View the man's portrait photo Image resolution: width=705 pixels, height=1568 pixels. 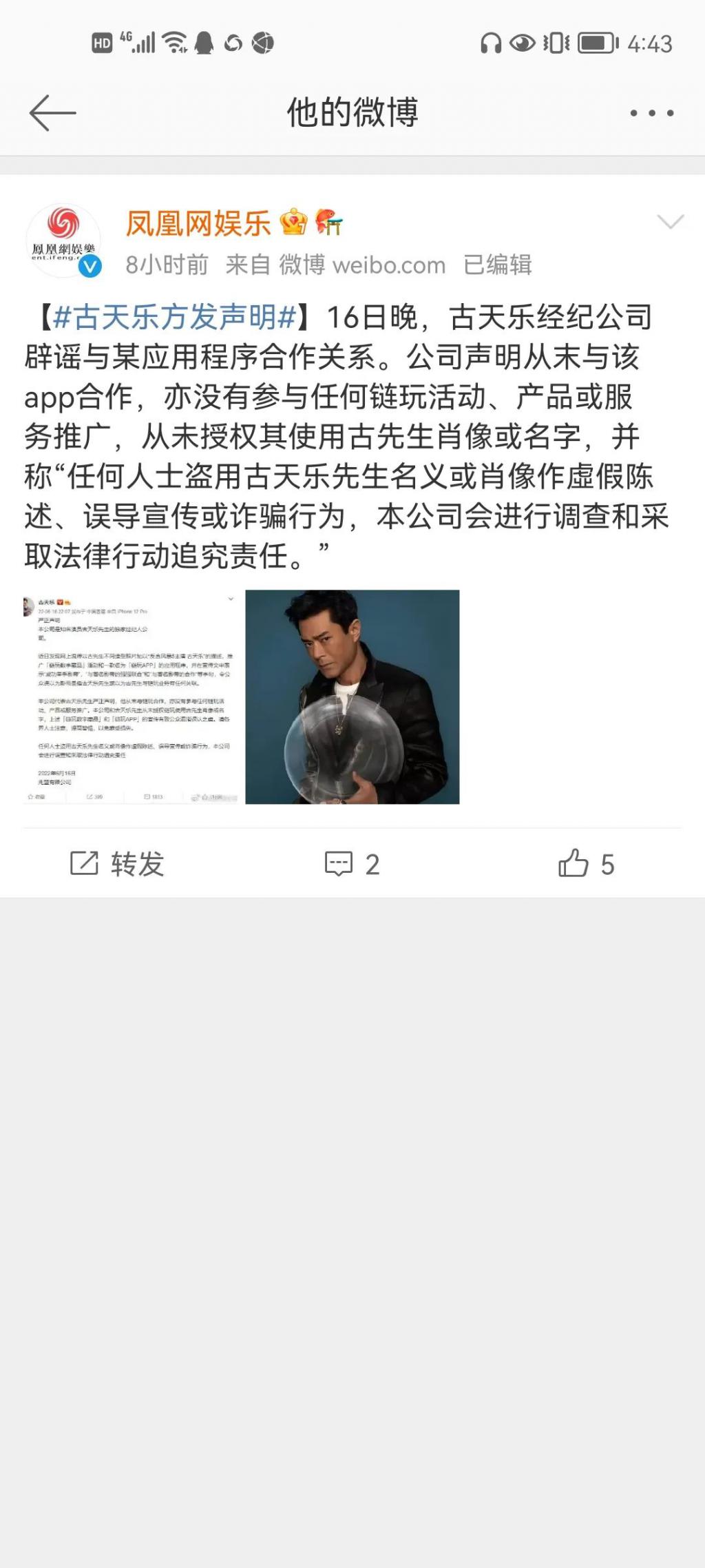click(352, 697)
